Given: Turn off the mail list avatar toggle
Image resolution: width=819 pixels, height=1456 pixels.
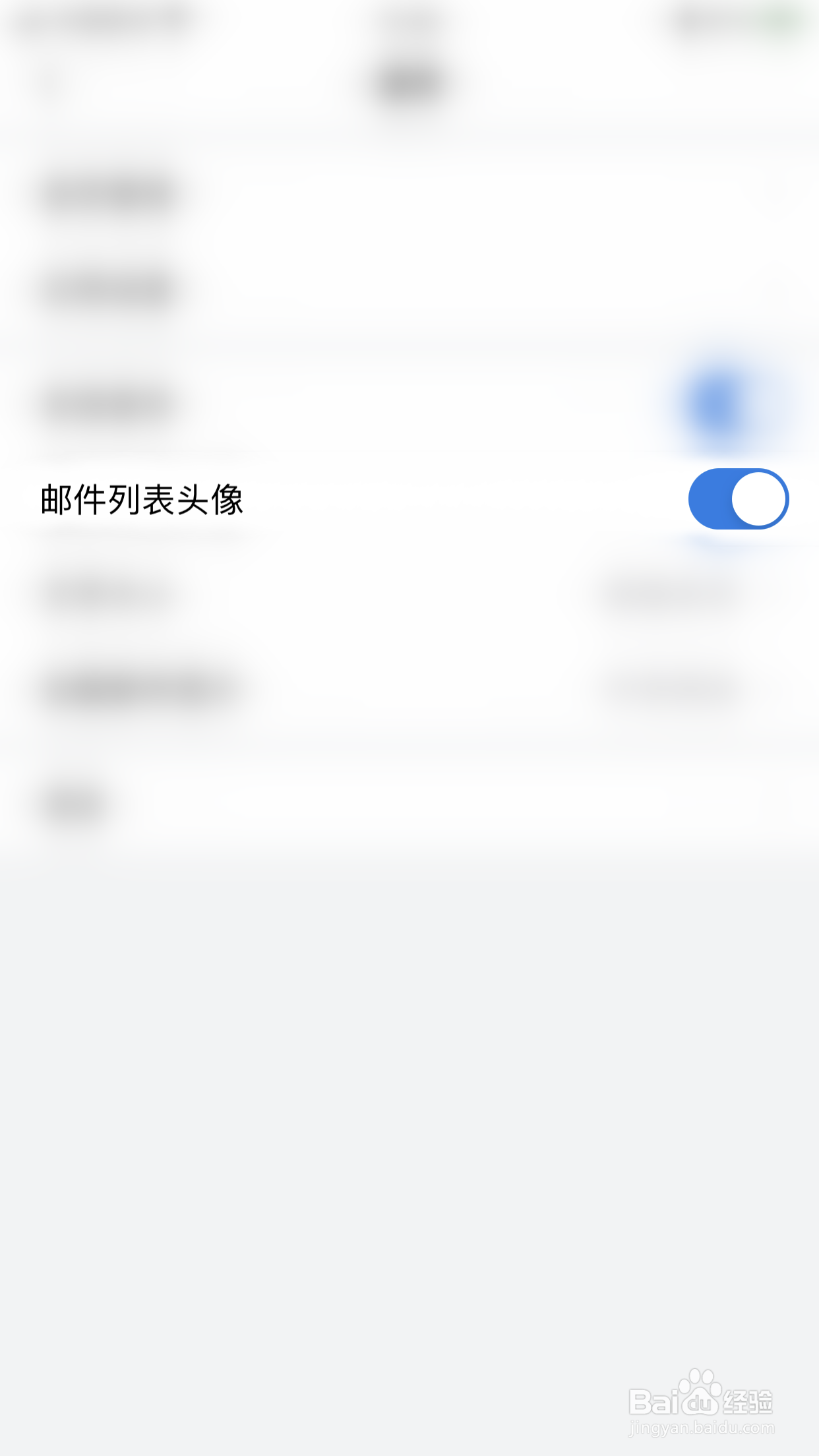Looking at the screenshot, I should click(739, 499).
